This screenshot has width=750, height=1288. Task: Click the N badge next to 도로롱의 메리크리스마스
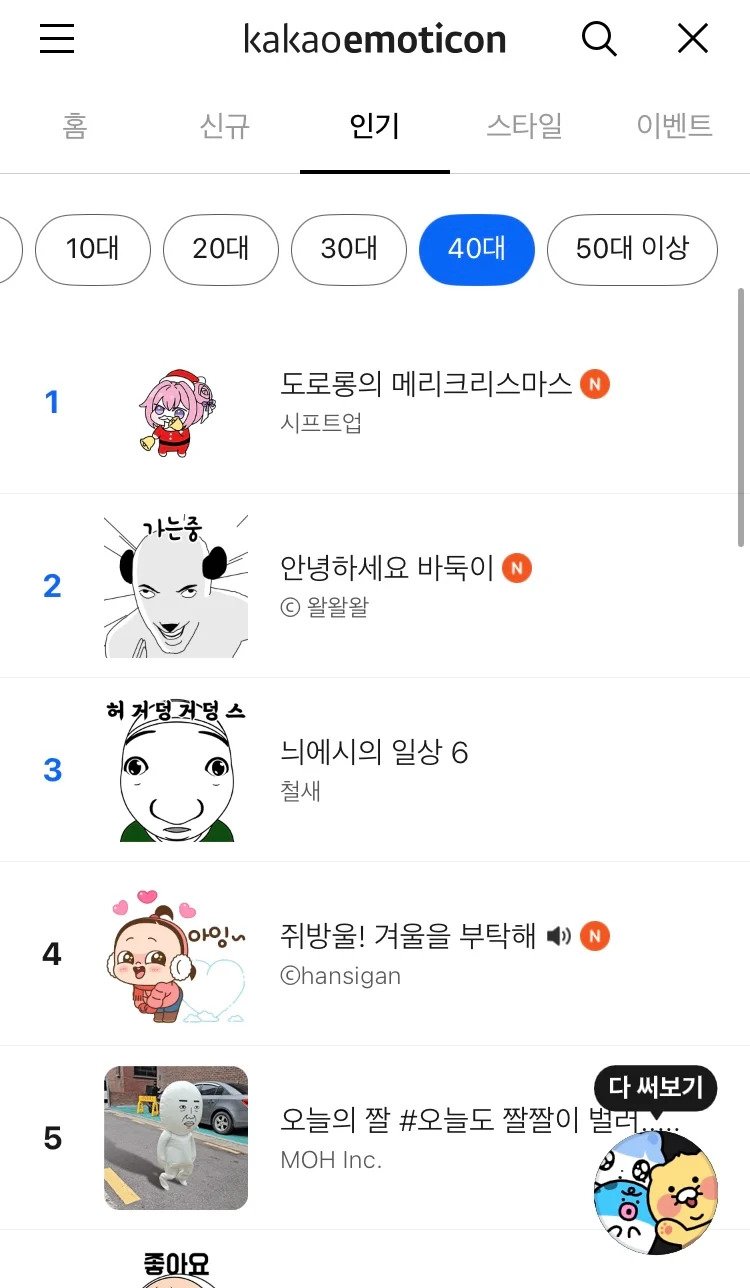click(x=594, y=383)
